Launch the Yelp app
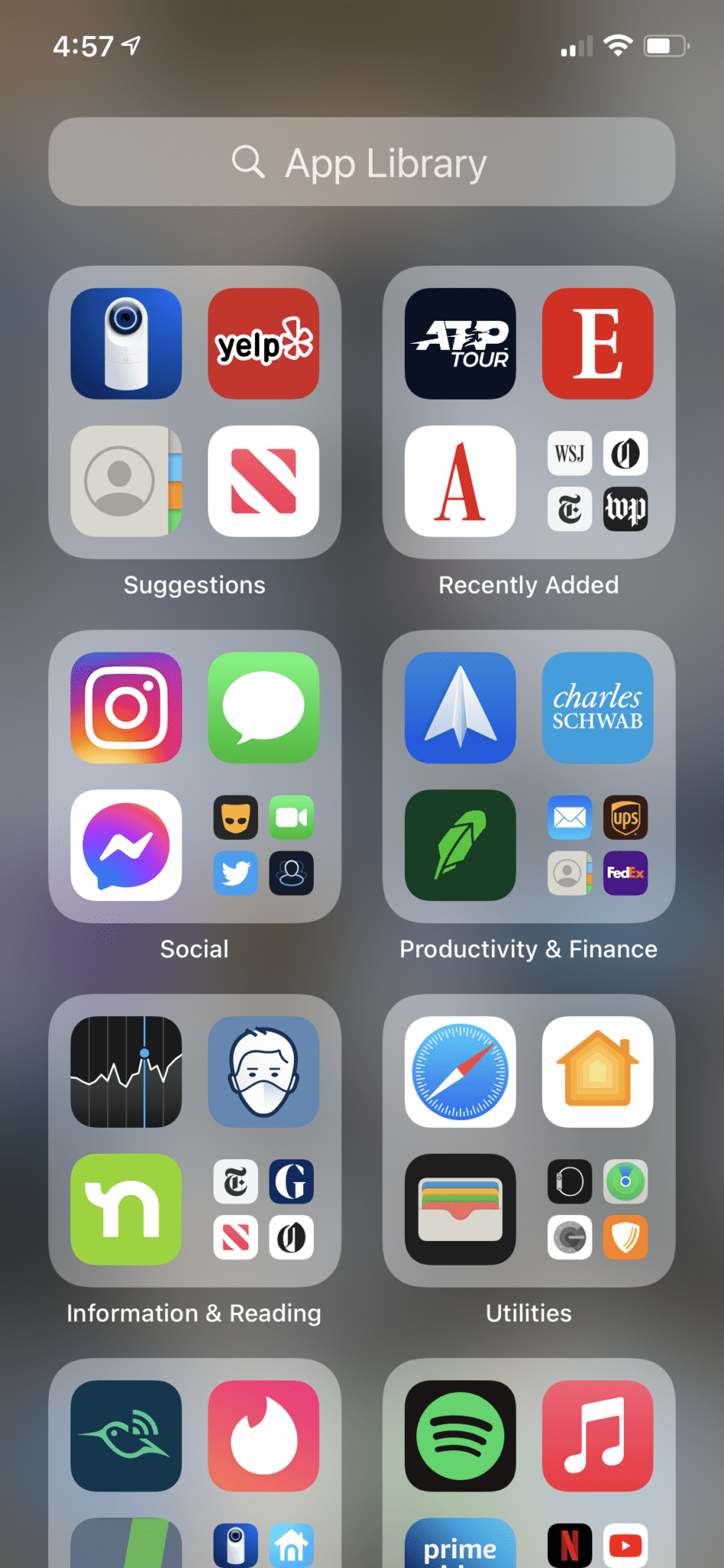Image resolution: width=724 pixels, height=1568 pixels. coord(263,344)
